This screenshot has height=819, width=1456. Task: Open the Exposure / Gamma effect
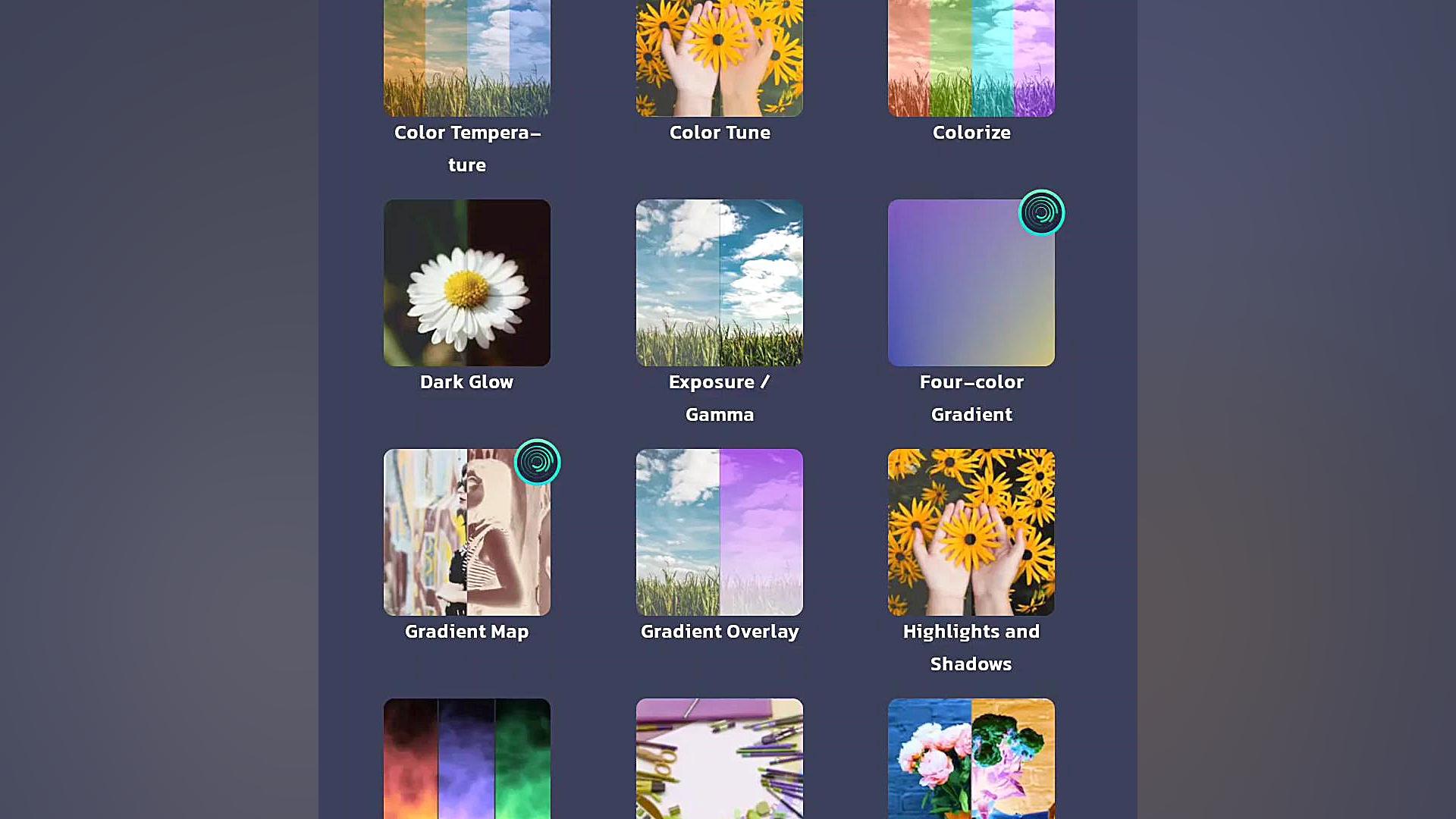coord(719,283)
